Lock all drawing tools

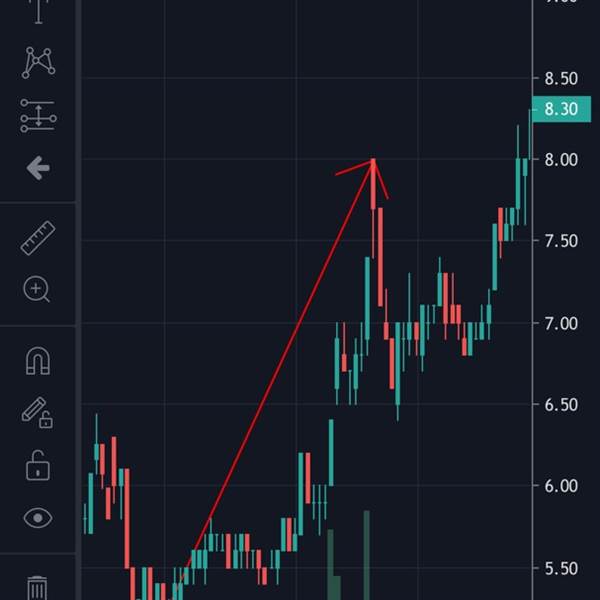point(38,465)
